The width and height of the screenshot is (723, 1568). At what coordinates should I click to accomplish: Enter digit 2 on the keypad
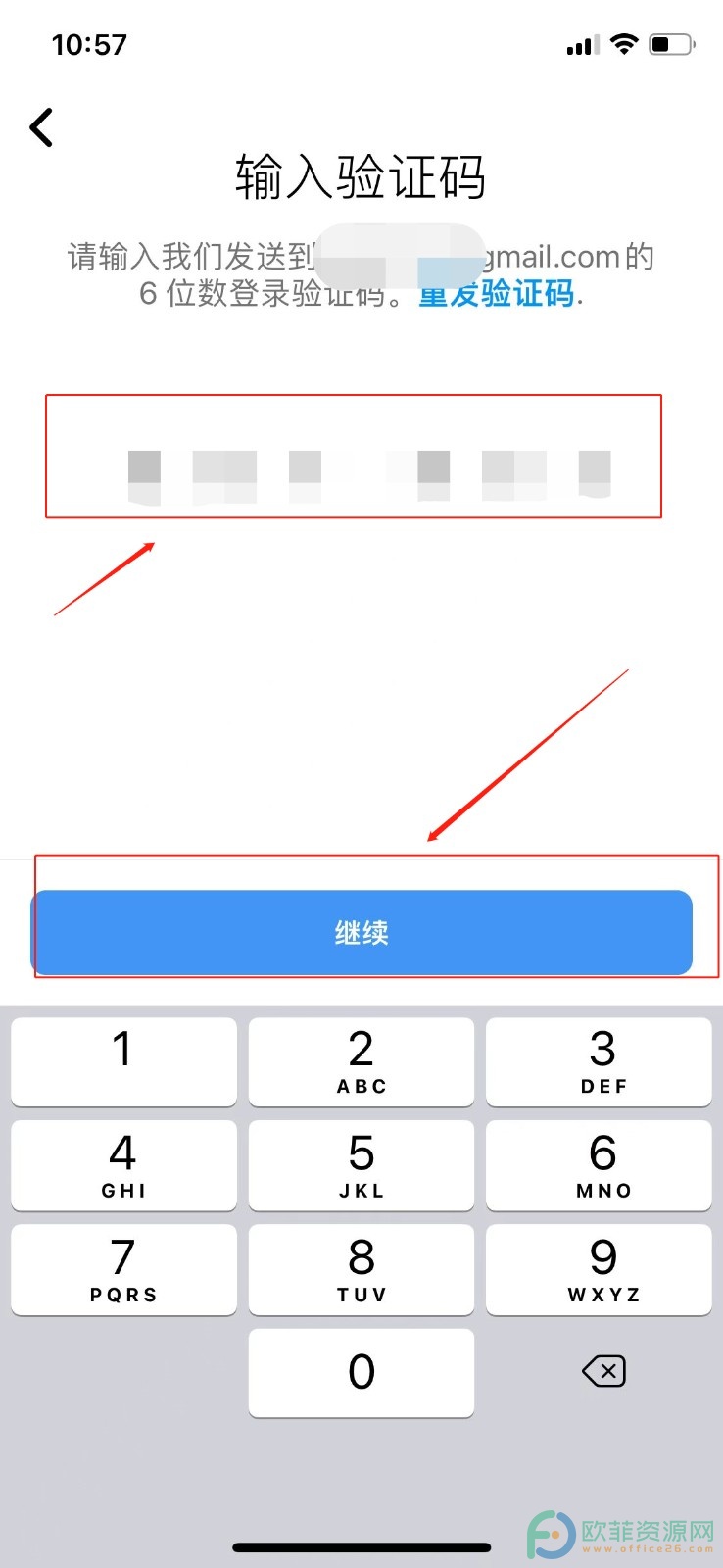(361, 1061)
